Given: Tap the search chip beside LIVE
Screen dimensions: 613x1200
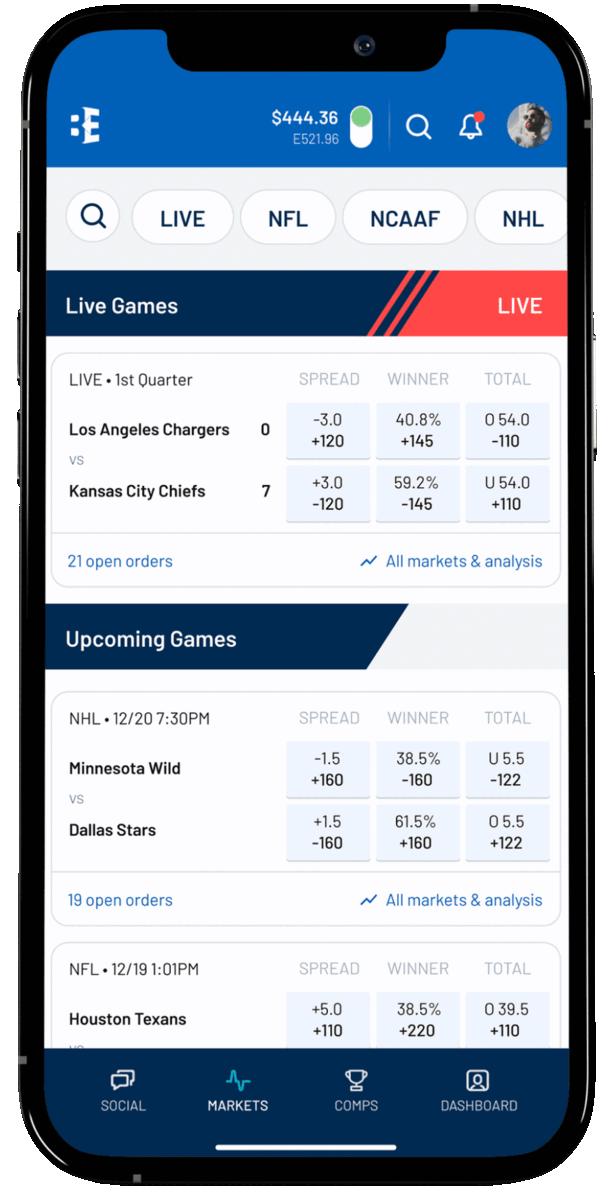Looking at the screenshot, I should 93,216.
